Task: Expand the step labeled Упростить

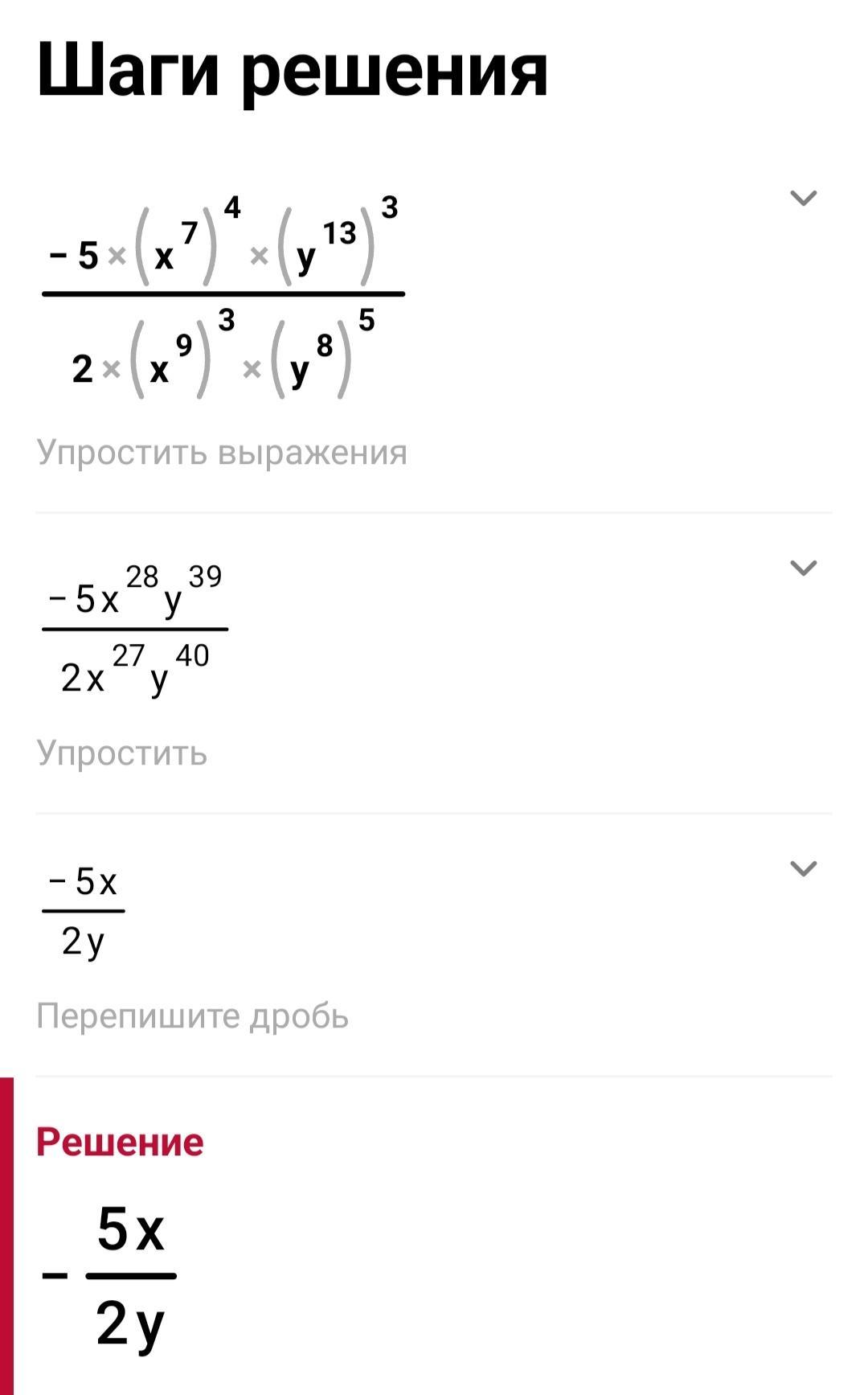Action: (804, 568)
